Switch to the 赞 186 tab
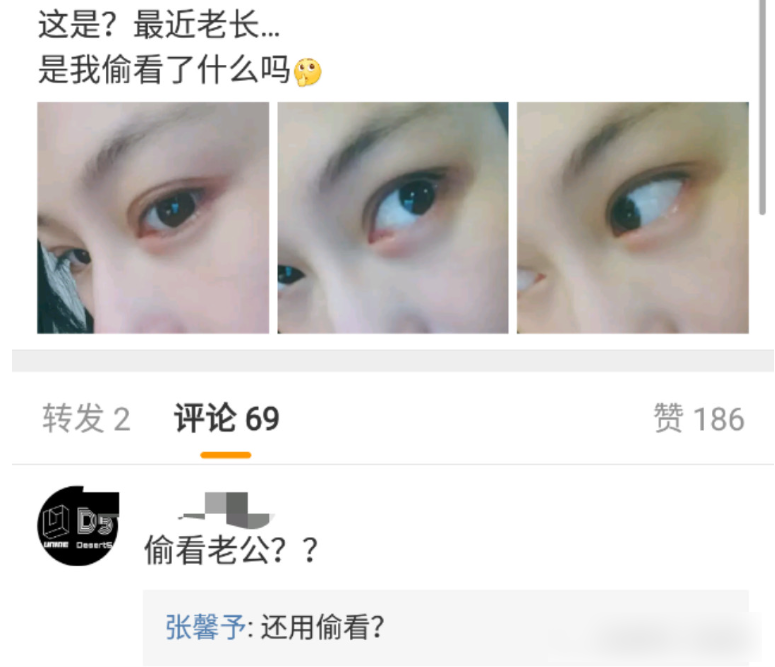This screenshot has height=667, width=775. 699,419
